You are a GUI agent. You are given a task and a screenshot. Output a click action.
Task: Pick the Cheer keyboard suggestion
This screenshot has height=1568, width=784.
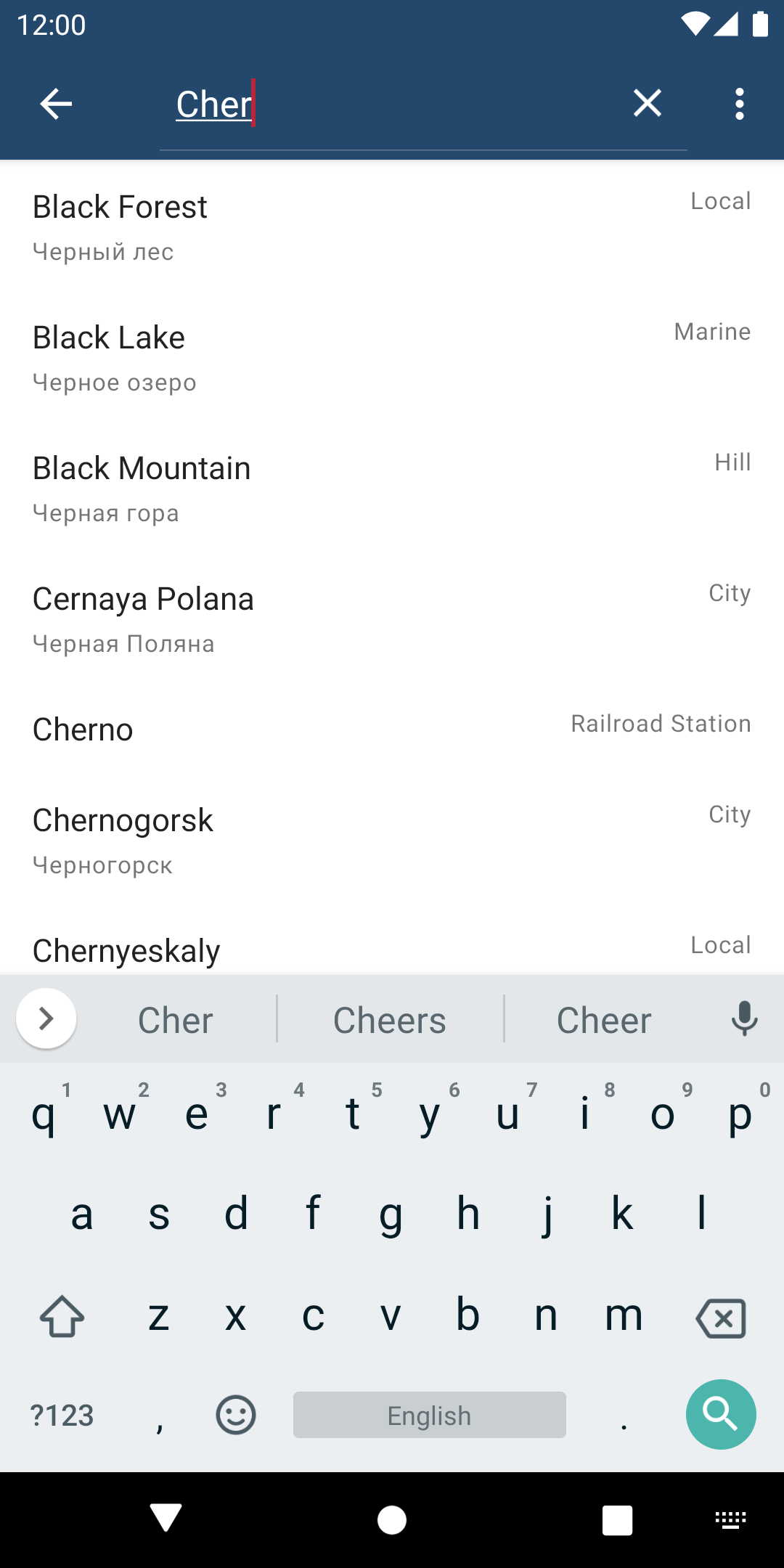[x=603, y=1020]
